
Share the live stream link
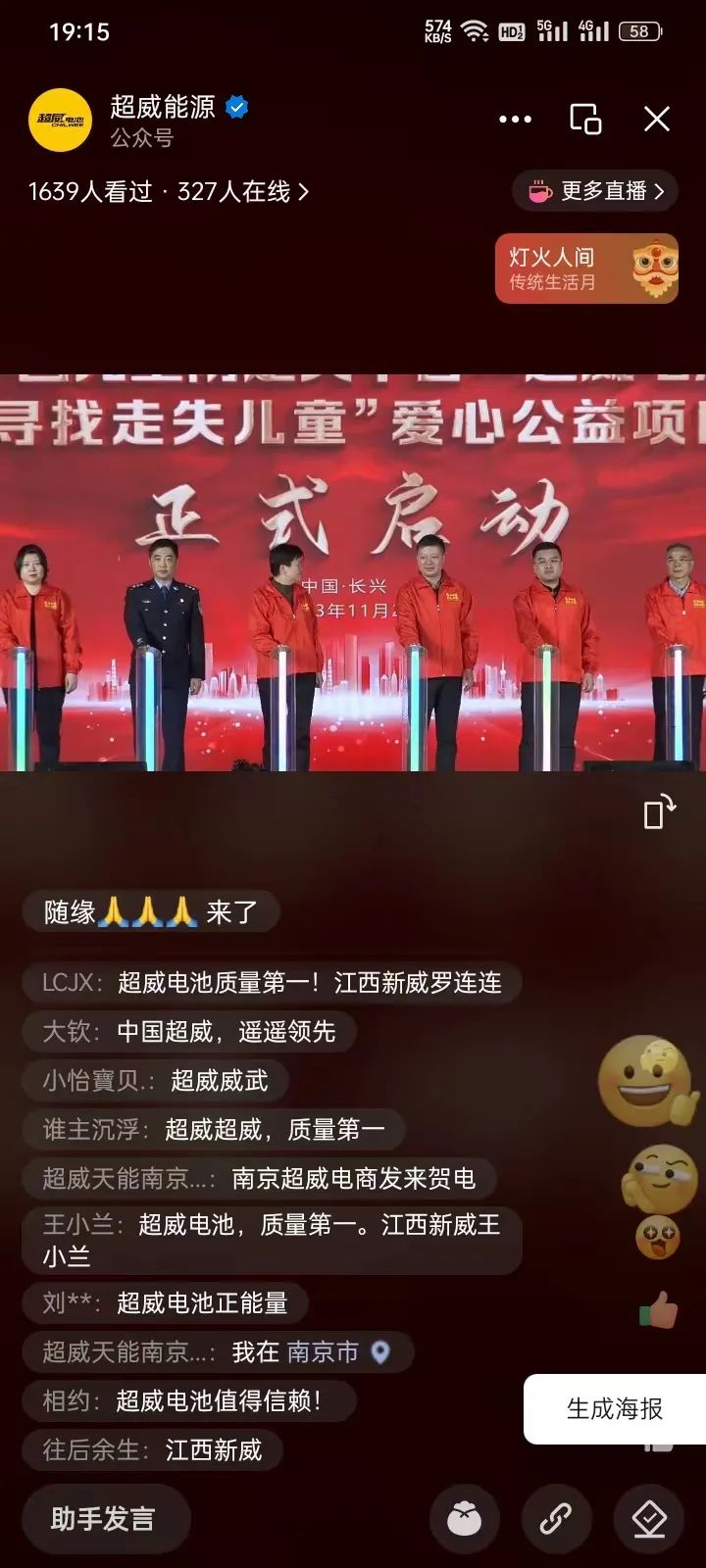556,1519
